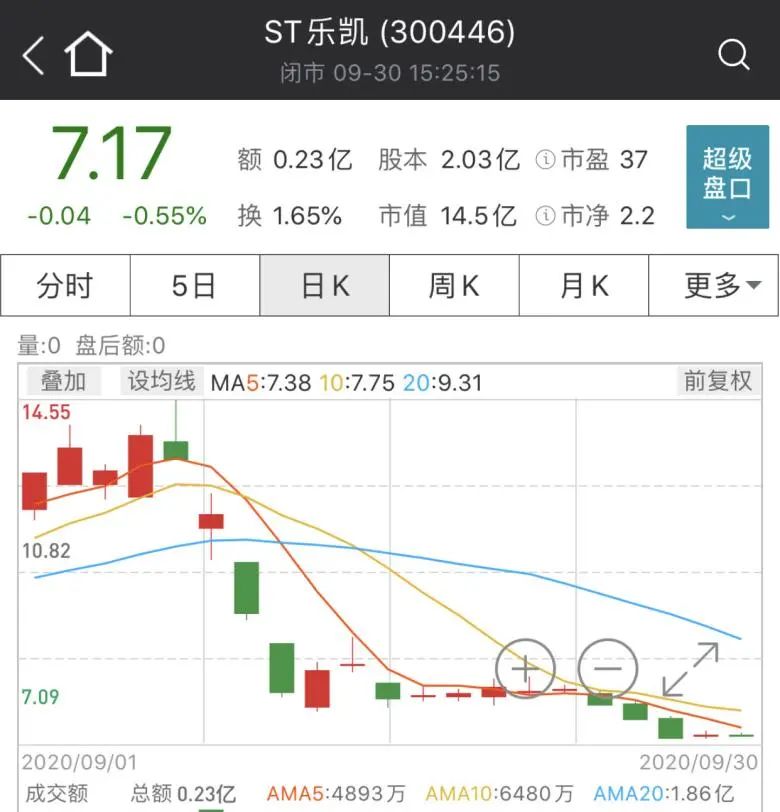Open stock search magnifier
Image resolution: width=780 pixels, height=812 pixels.
click(733, 54)
